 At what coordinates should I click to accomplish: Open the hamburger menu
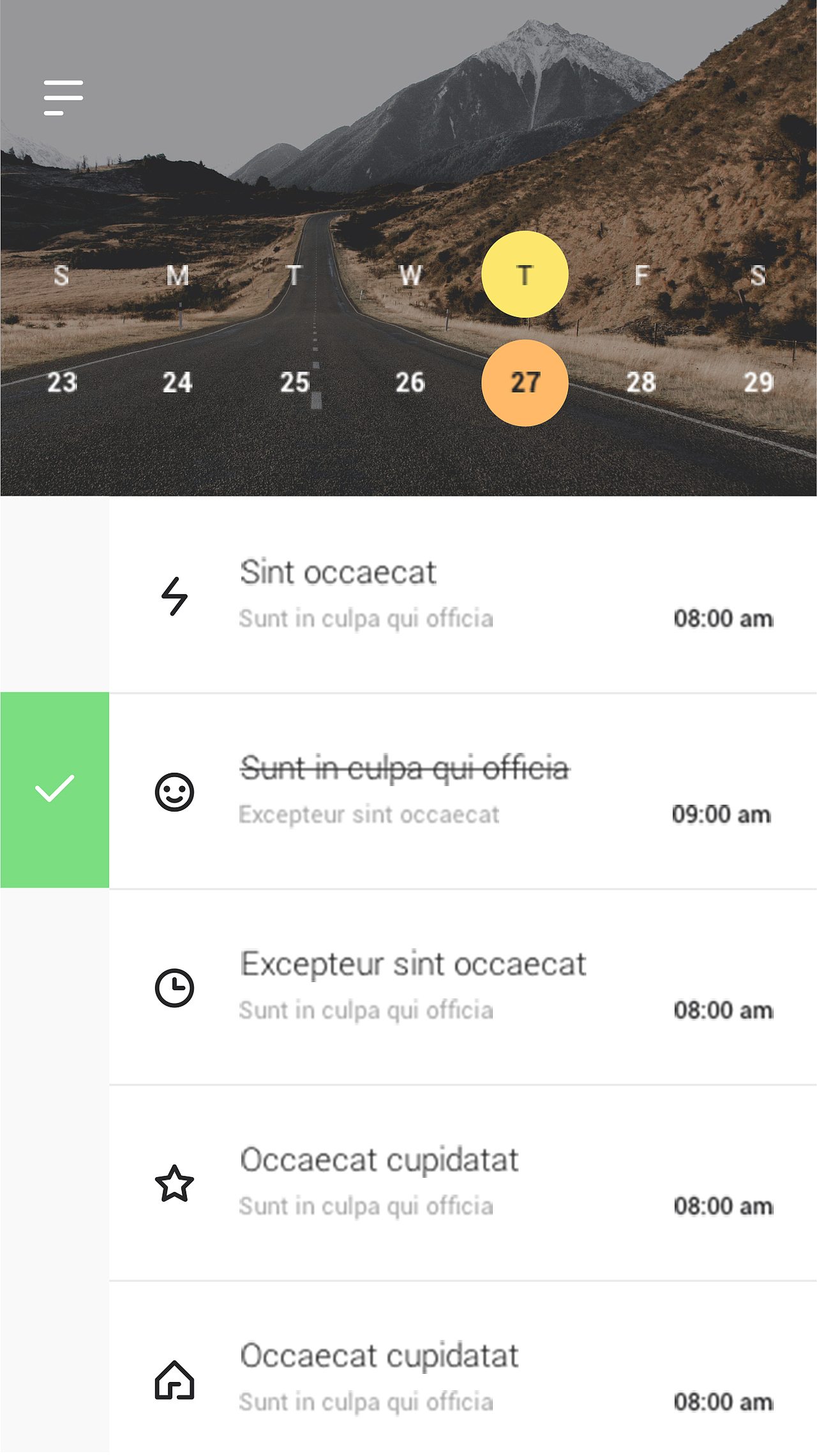point(63,98)
